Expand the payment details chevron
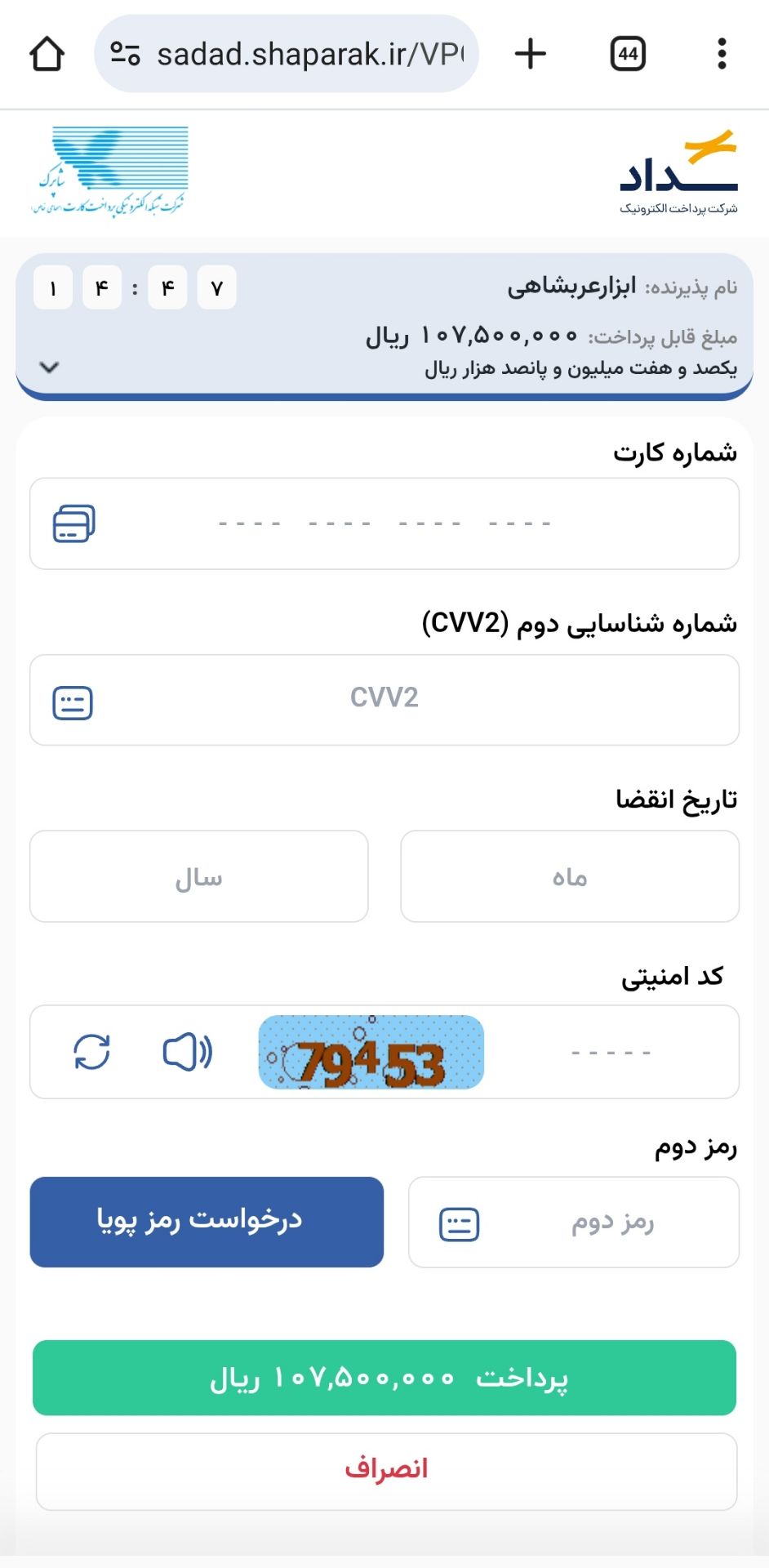 (50, 367)
